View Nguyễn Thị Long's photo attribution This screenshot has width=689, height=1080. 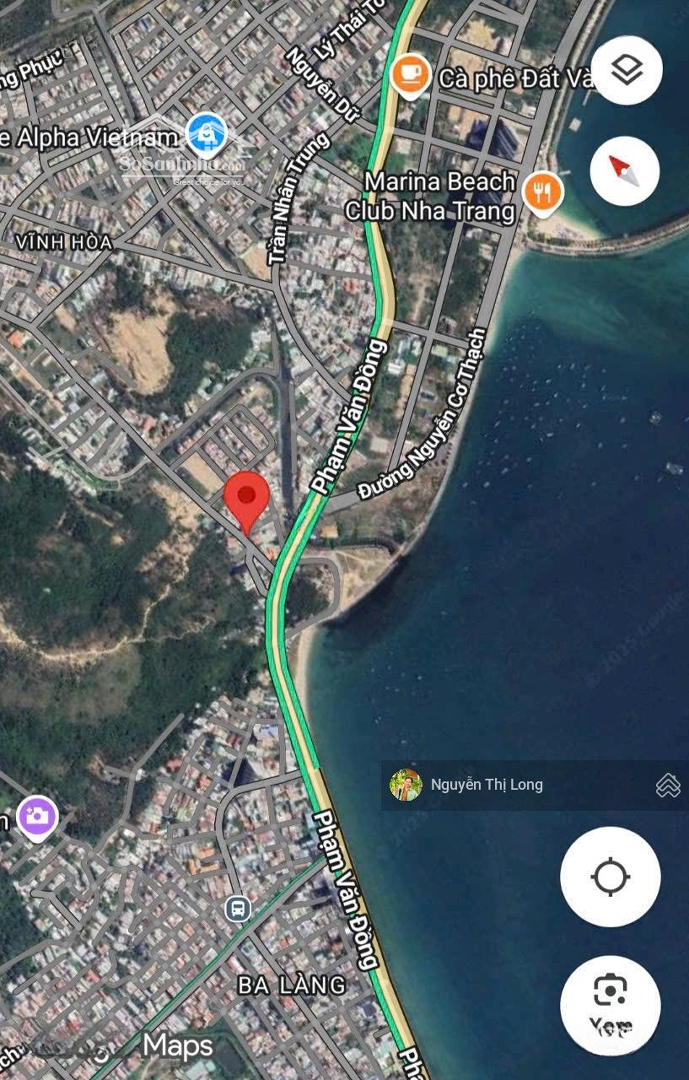tap(486, 785)
